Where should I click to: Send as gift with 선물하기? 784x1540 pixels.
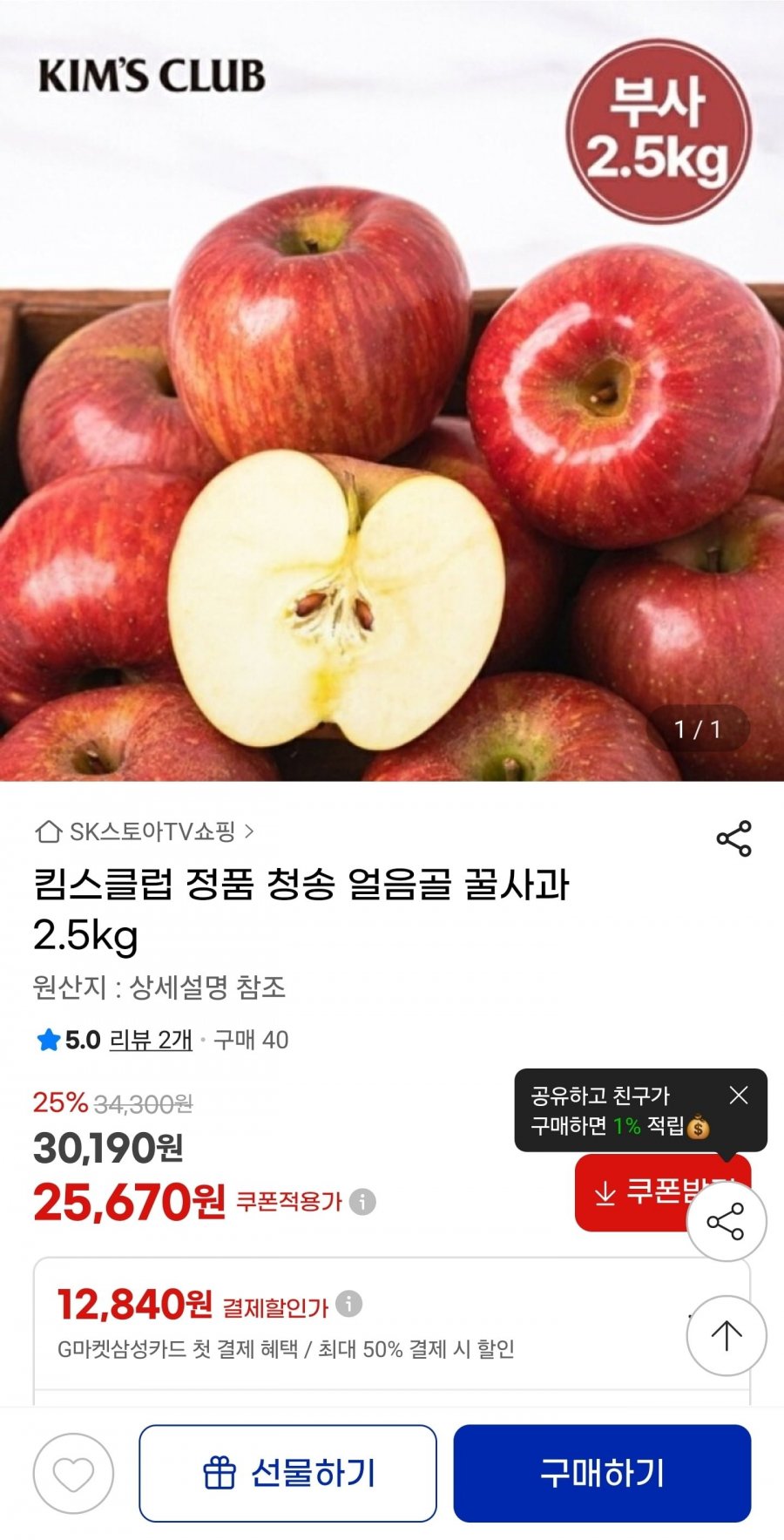click(x=287, y=1474)
